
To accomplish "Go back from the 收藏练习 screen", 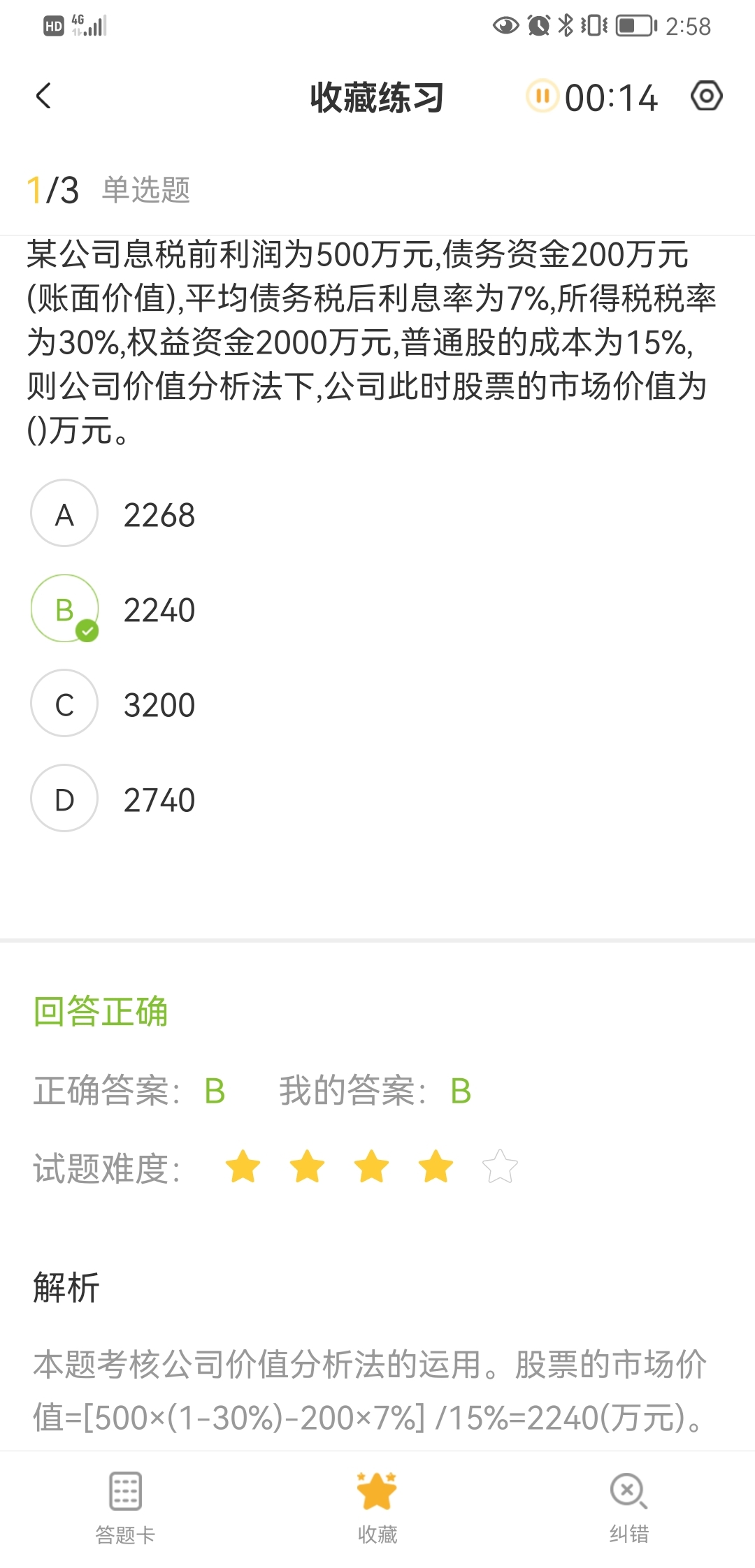I will point(43,96).
